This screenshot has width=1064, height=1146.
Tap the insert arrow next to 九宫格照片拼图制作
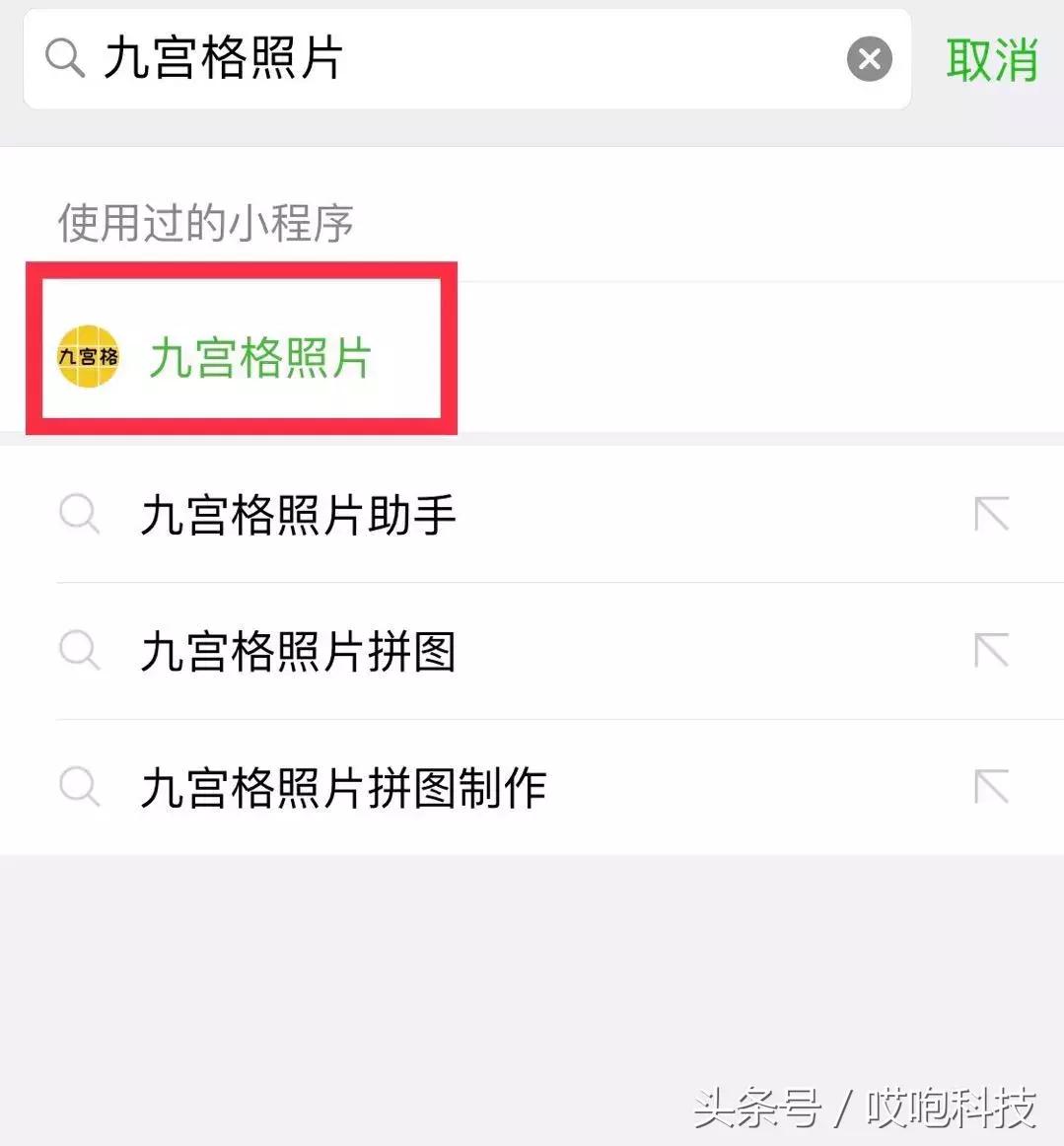pyautogui.click(x=991, y=787)
